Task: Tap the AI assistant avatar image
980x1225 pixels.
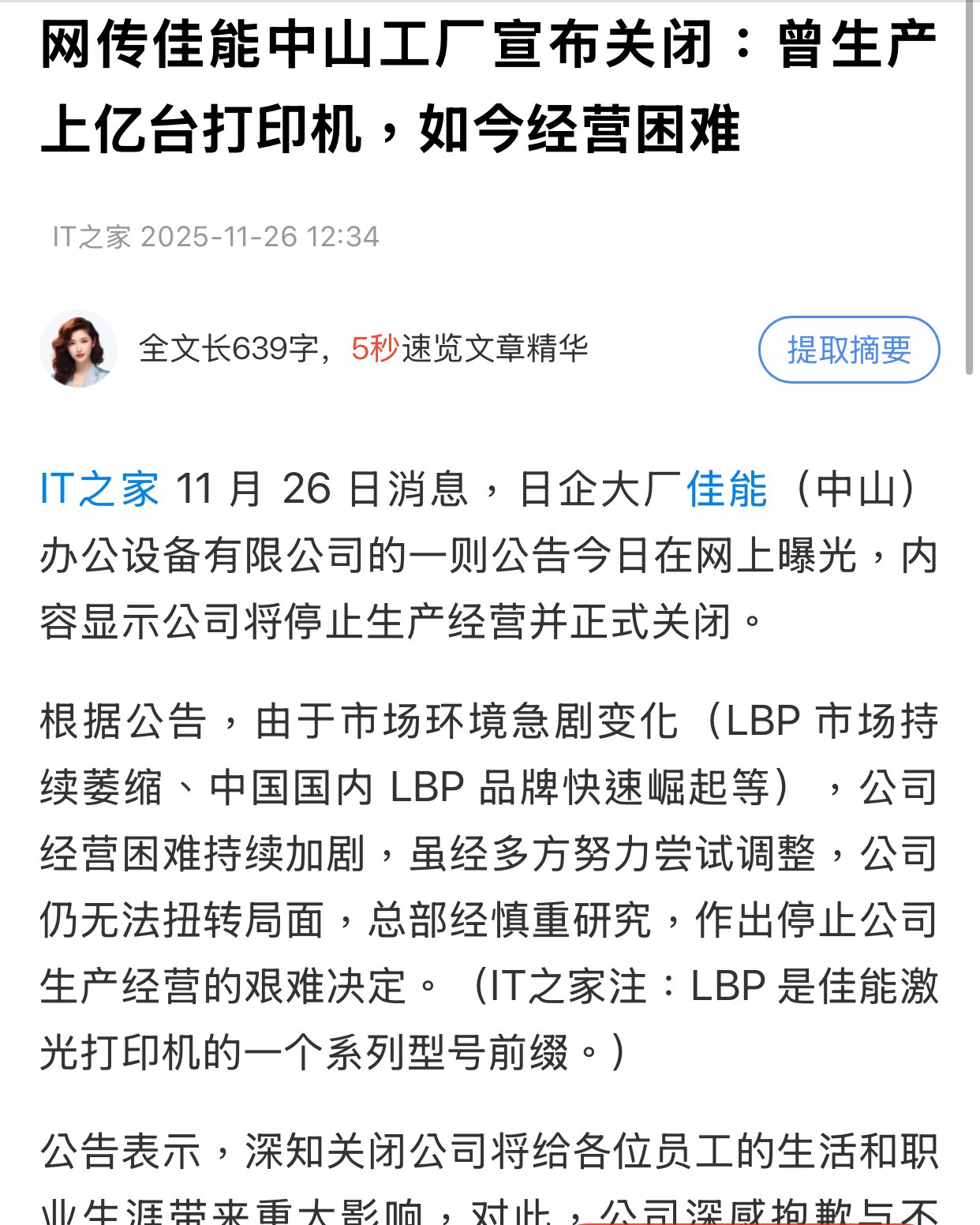Action: coord(79,349)
